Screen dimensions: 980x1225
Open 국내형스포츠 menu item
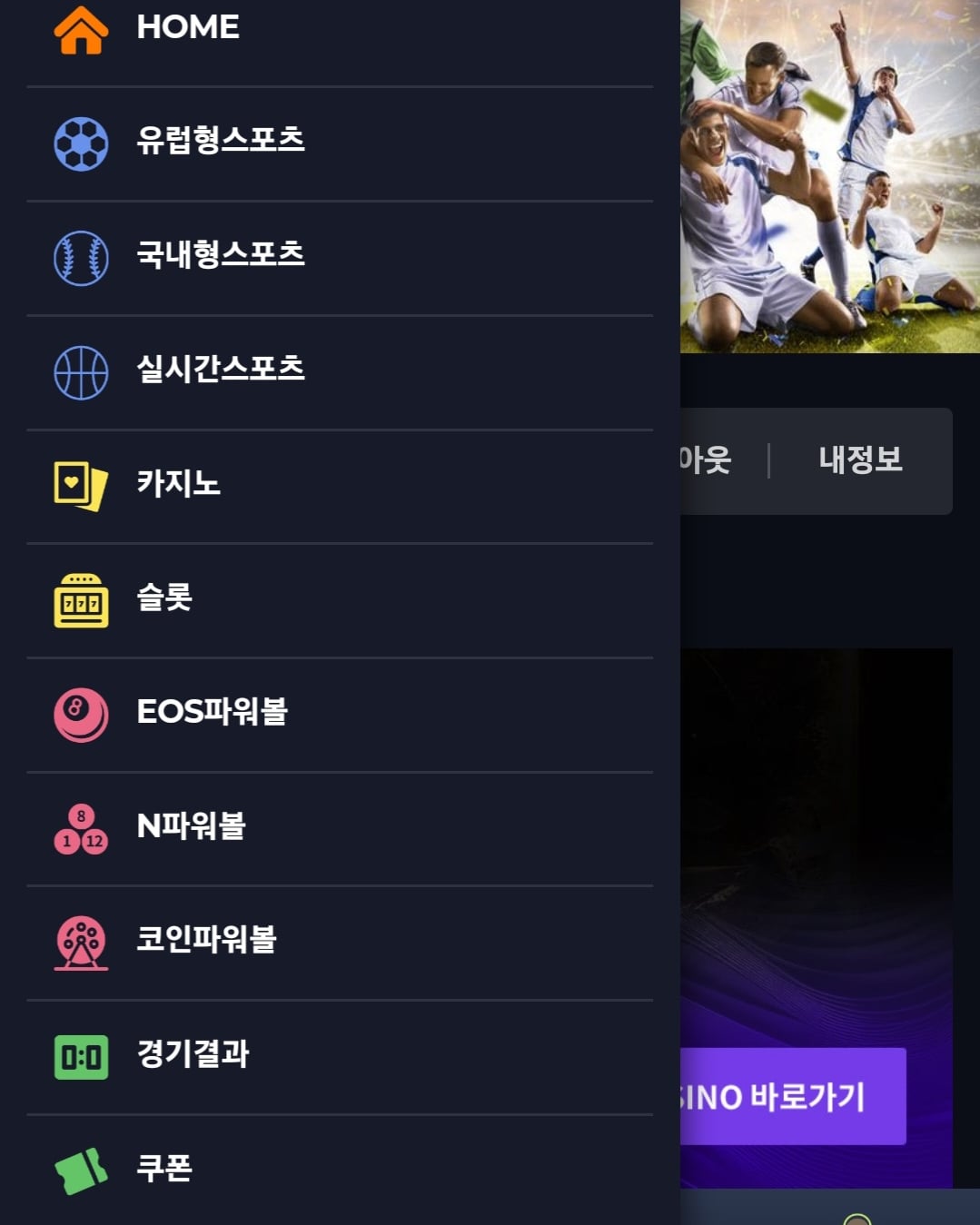click(221, 256)
